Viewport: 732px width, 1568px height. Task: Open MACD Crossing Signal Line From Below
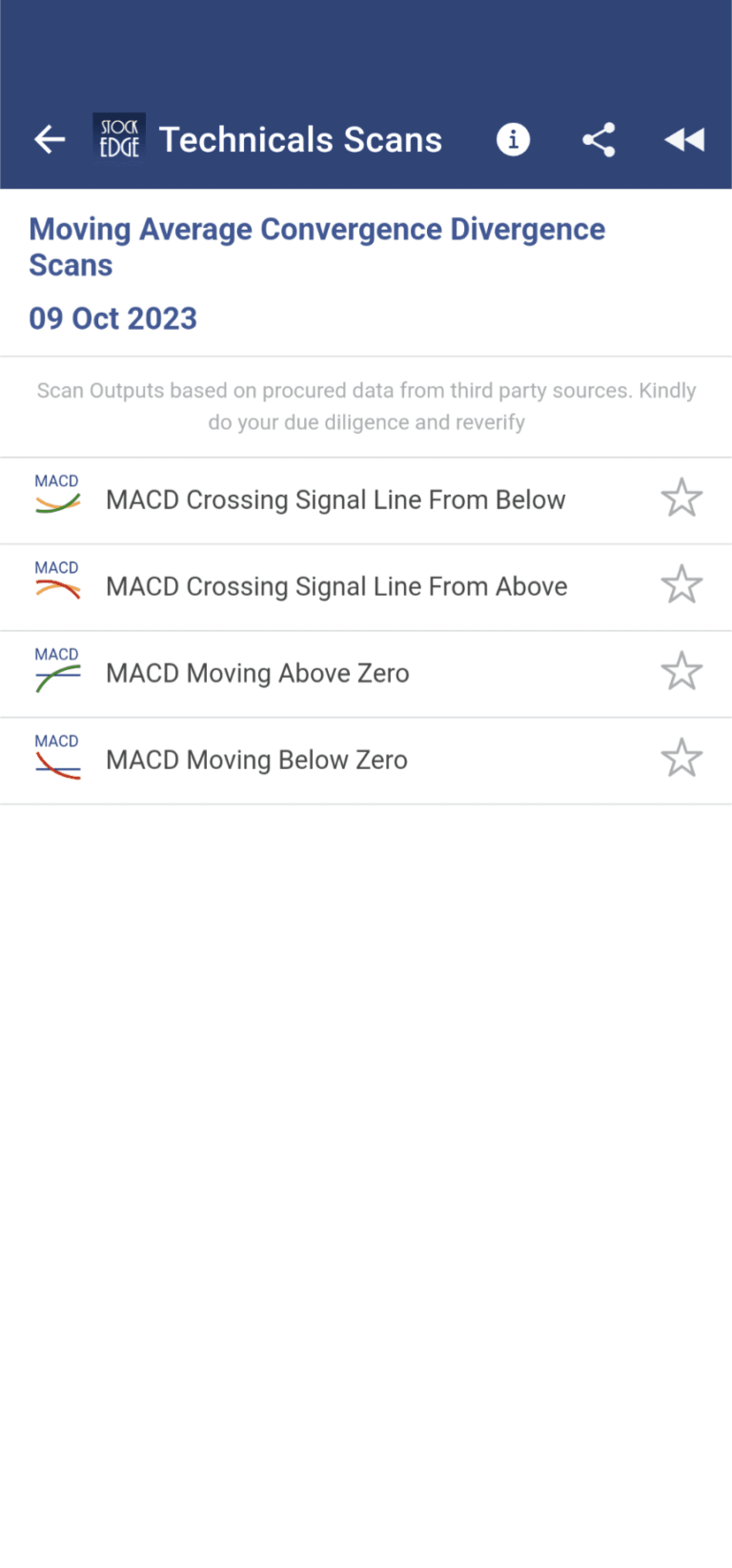(x=335, y=500)
